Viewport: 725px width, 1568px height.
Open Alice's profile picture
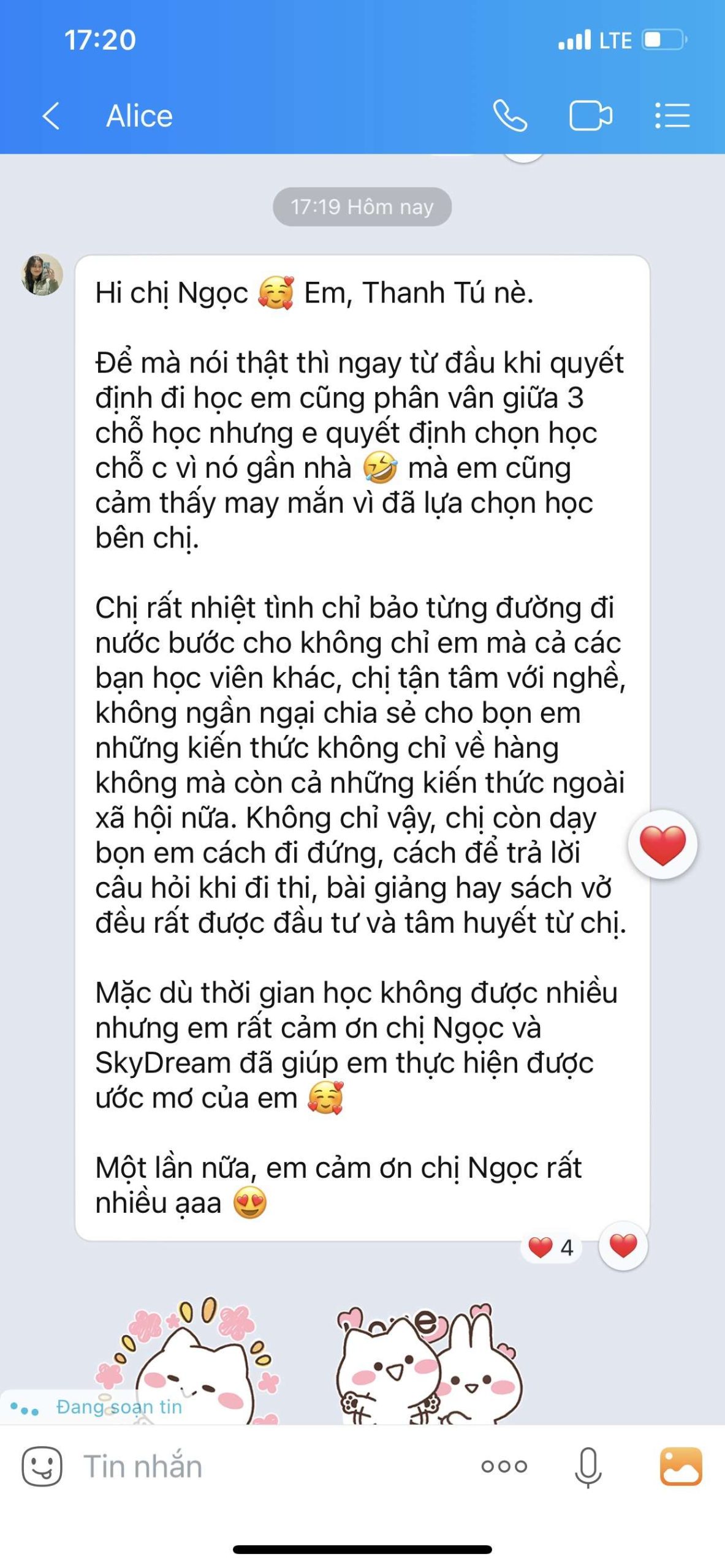point(42,275)
